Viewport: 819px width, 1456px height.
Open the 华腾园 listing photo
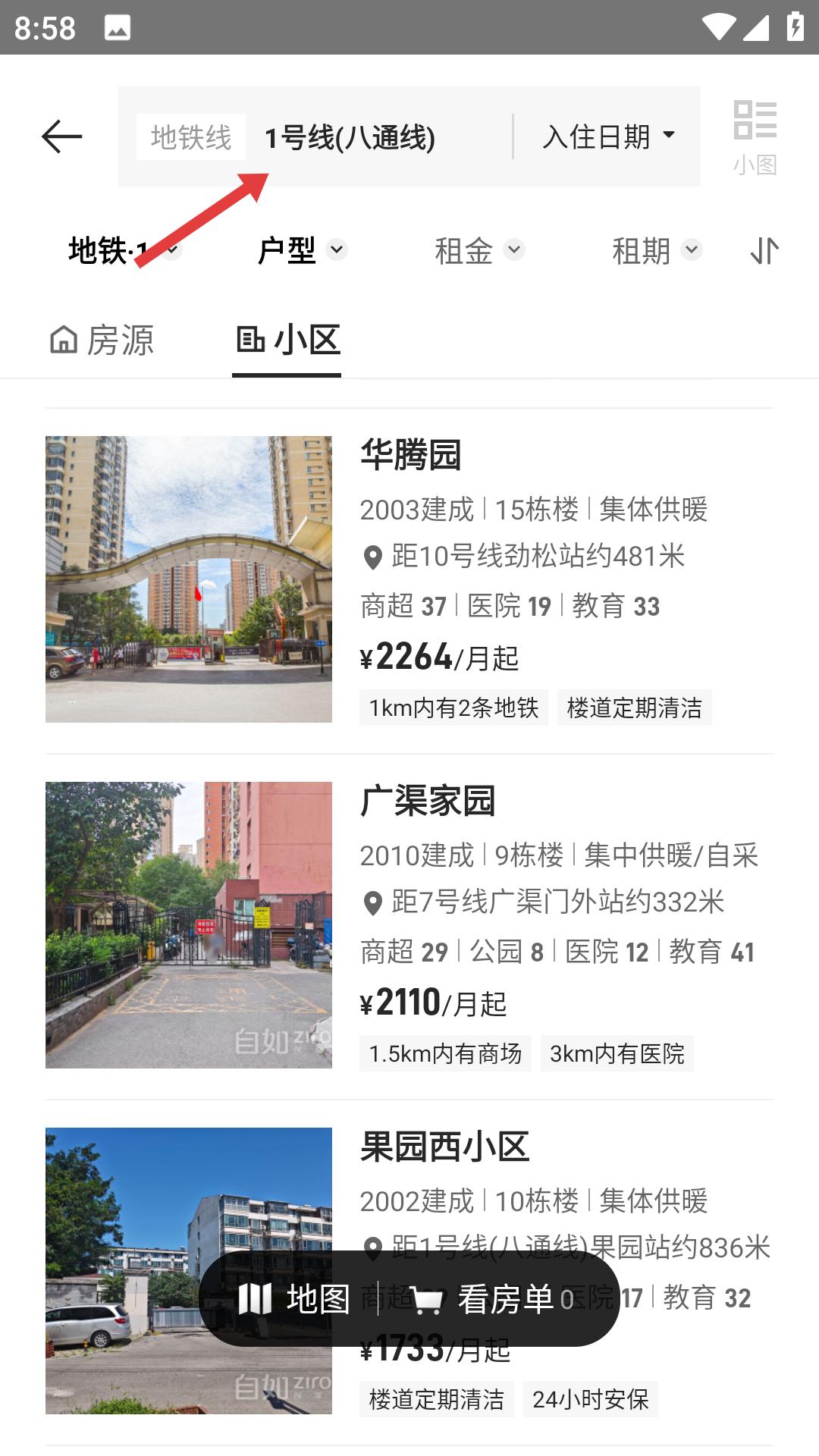coord(189,577)
